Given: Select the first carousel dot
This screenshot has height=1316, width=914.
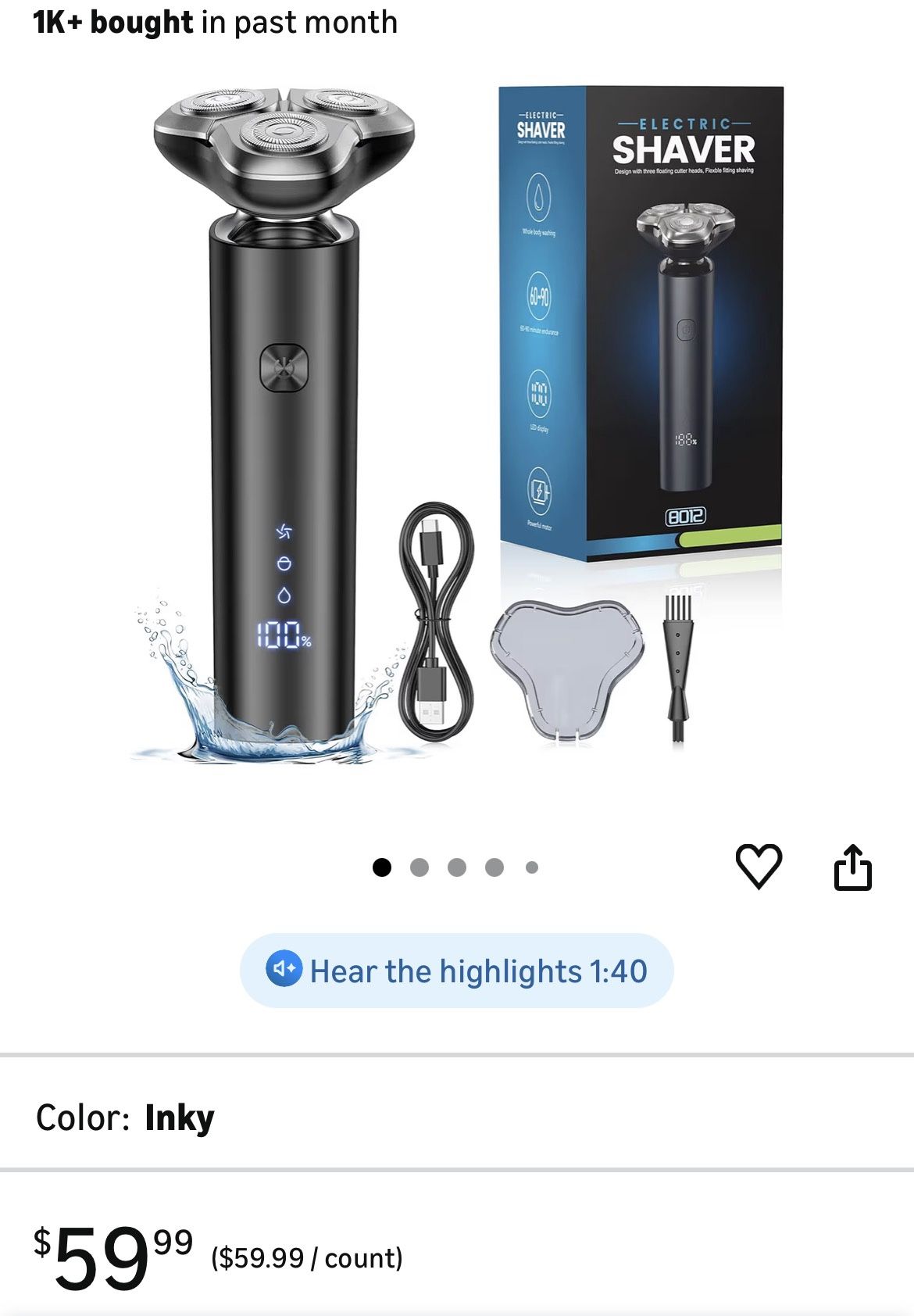Looking at the screenshot, I should pos(381,865).
